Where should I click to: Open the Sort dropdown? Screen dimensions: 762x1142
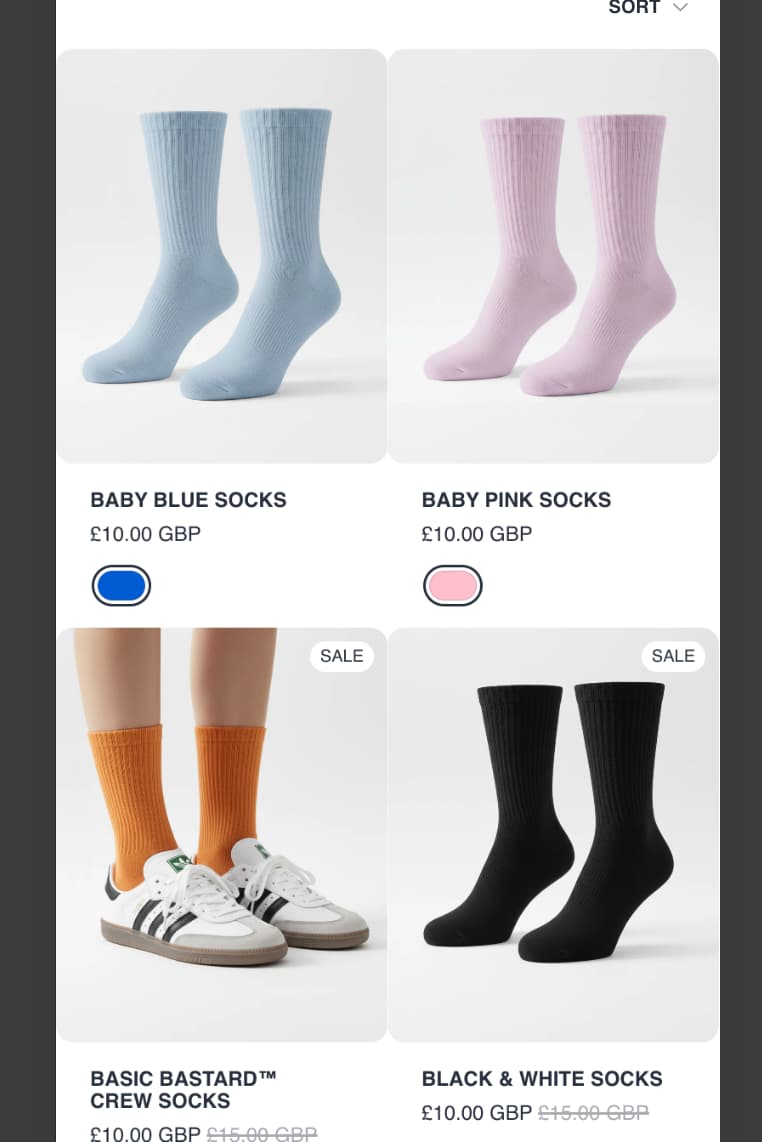point(648,8)
